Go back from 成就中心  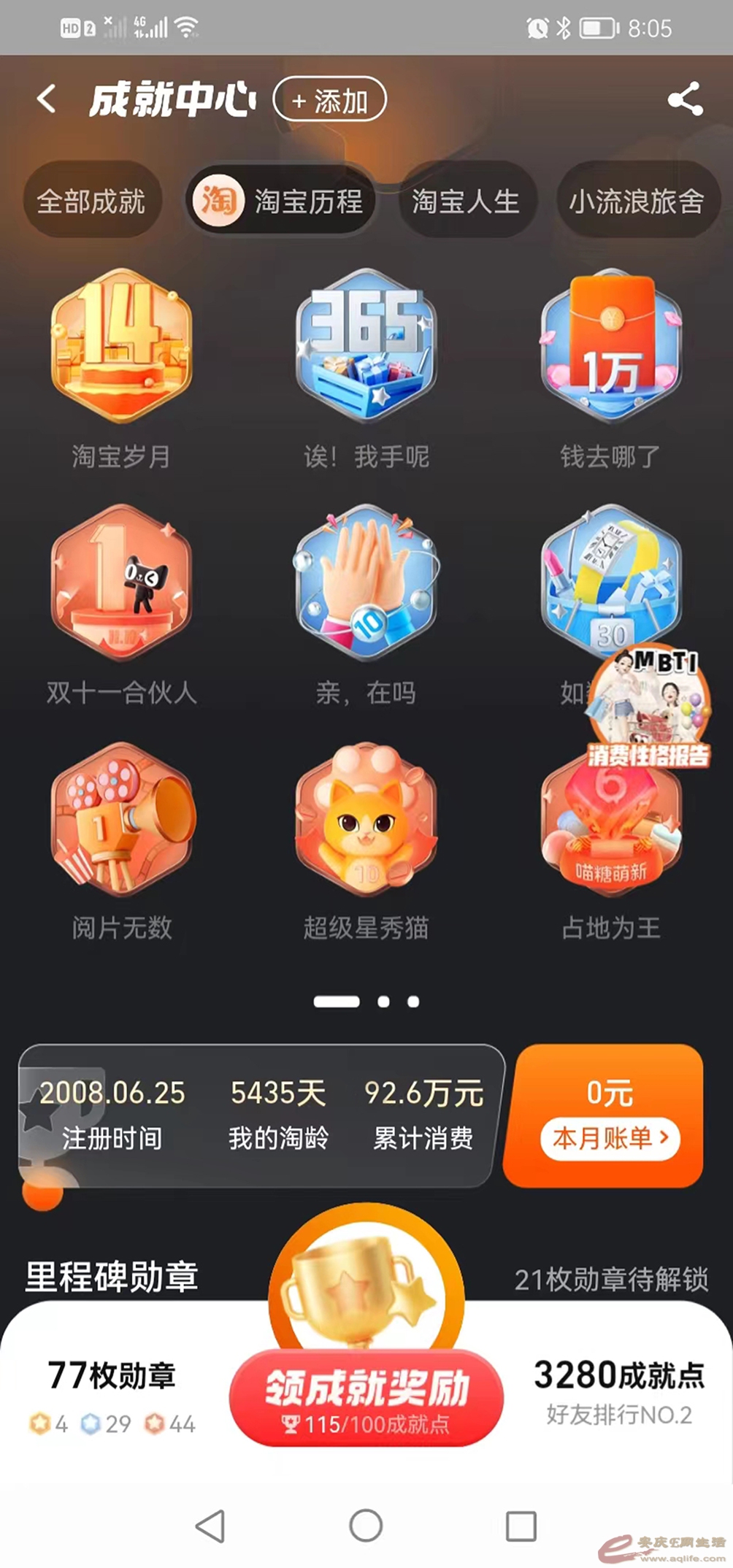coord(47,99)
